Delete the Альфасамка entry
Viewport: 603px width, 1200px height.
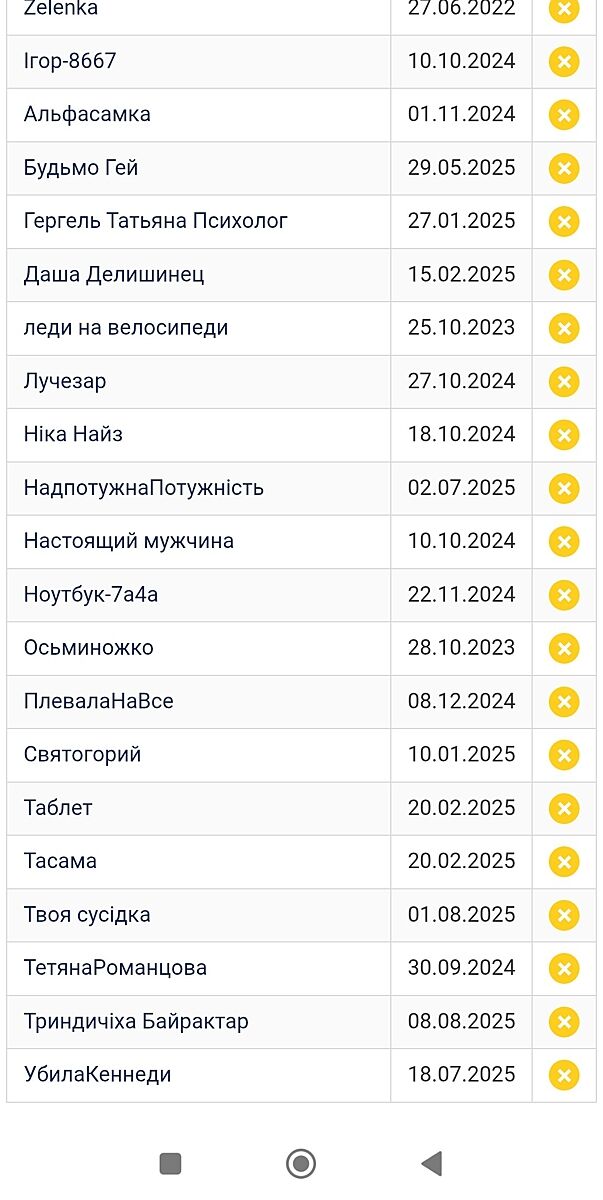pos(564,115)
